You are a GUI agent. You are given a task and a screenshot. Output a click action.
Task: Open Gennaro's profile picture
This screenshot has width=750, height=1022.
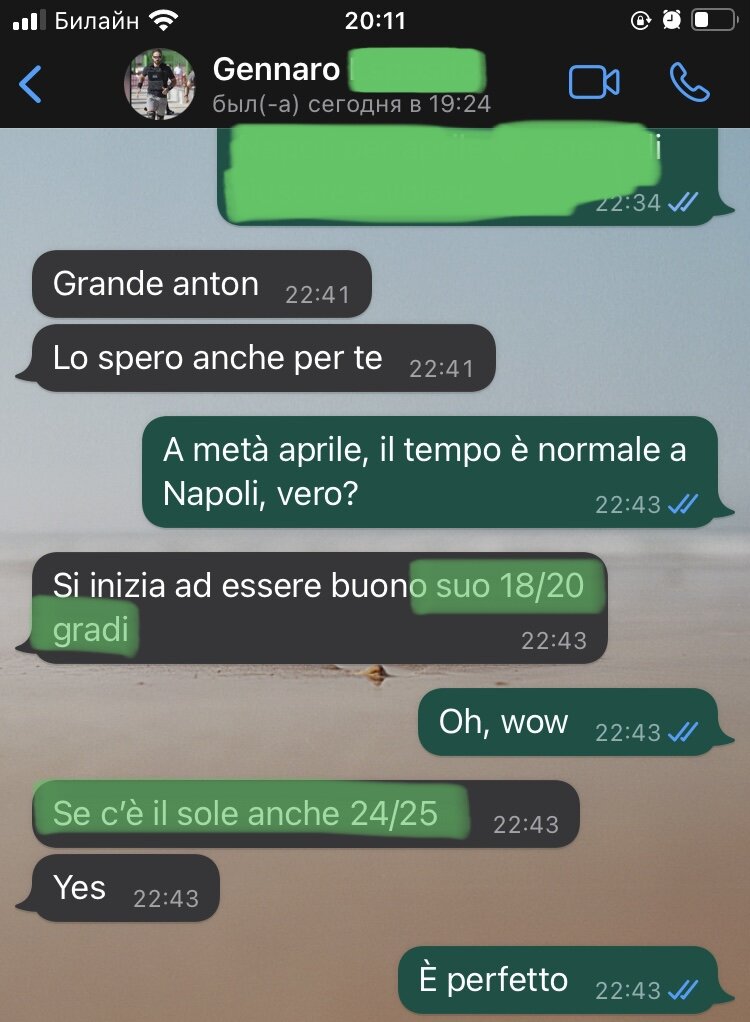(x=159, y=84)
